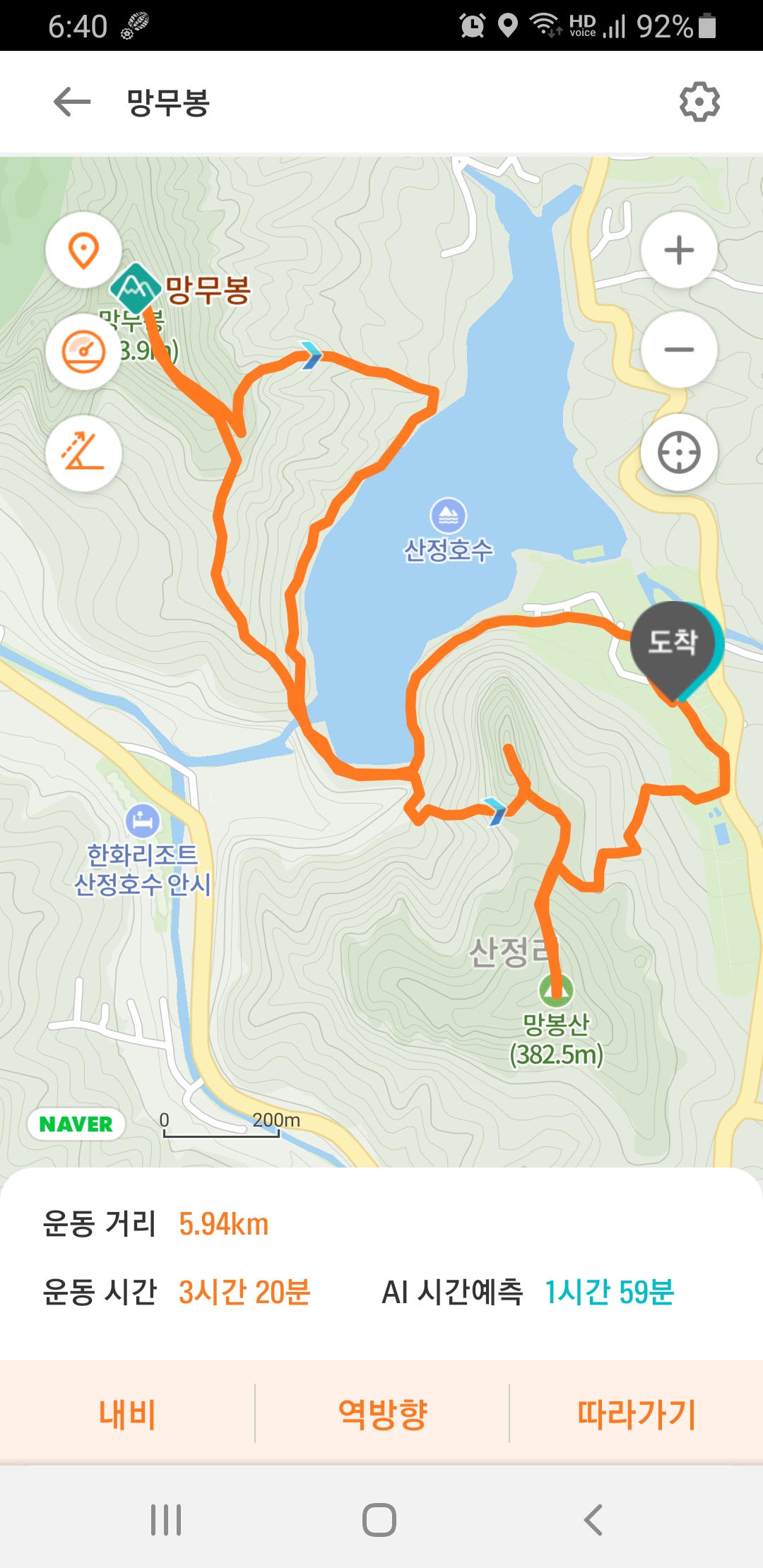Tap the 도착 arrival marker
Screen dimensions: 763x1568
(x=673, y=644)
